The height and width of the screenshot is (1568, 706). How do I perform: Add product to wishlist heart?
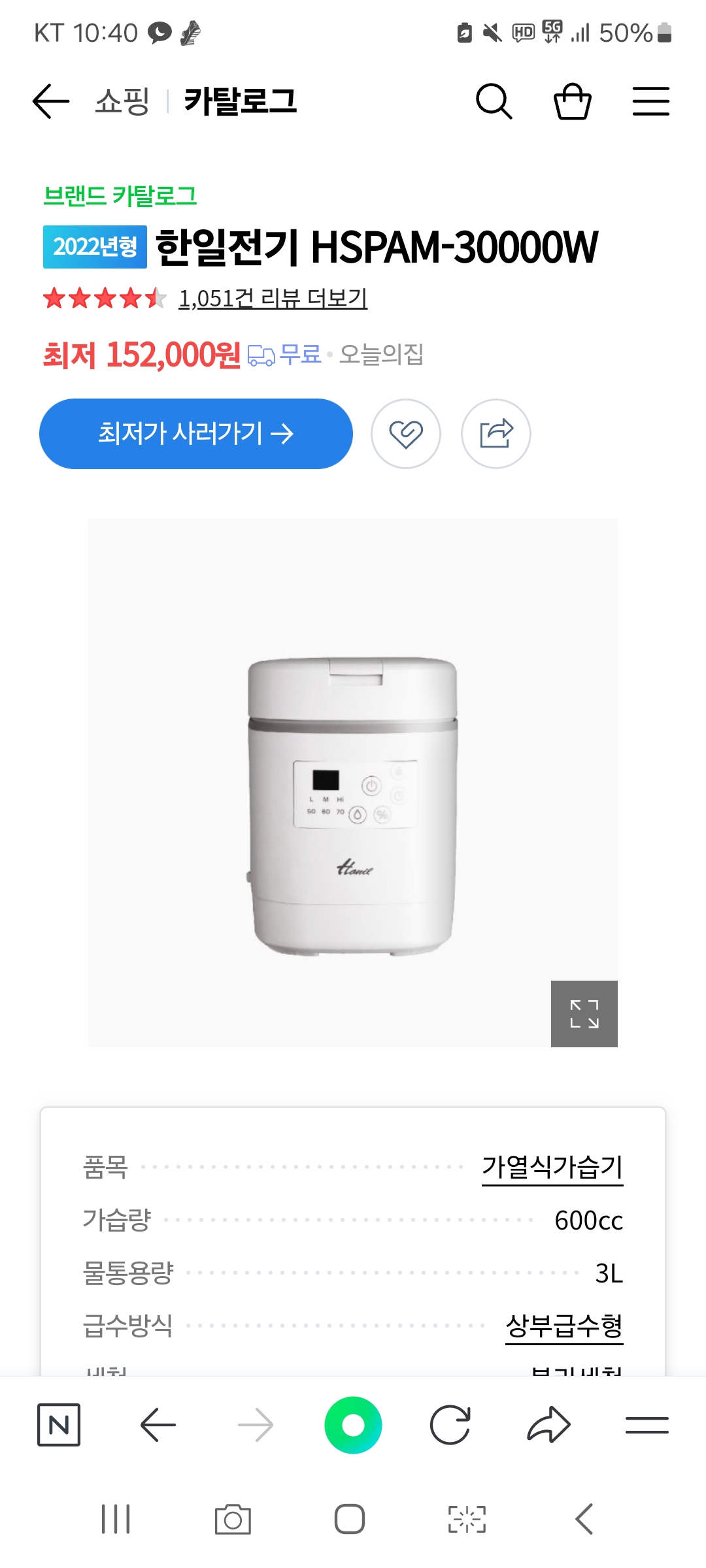point(406,434)
